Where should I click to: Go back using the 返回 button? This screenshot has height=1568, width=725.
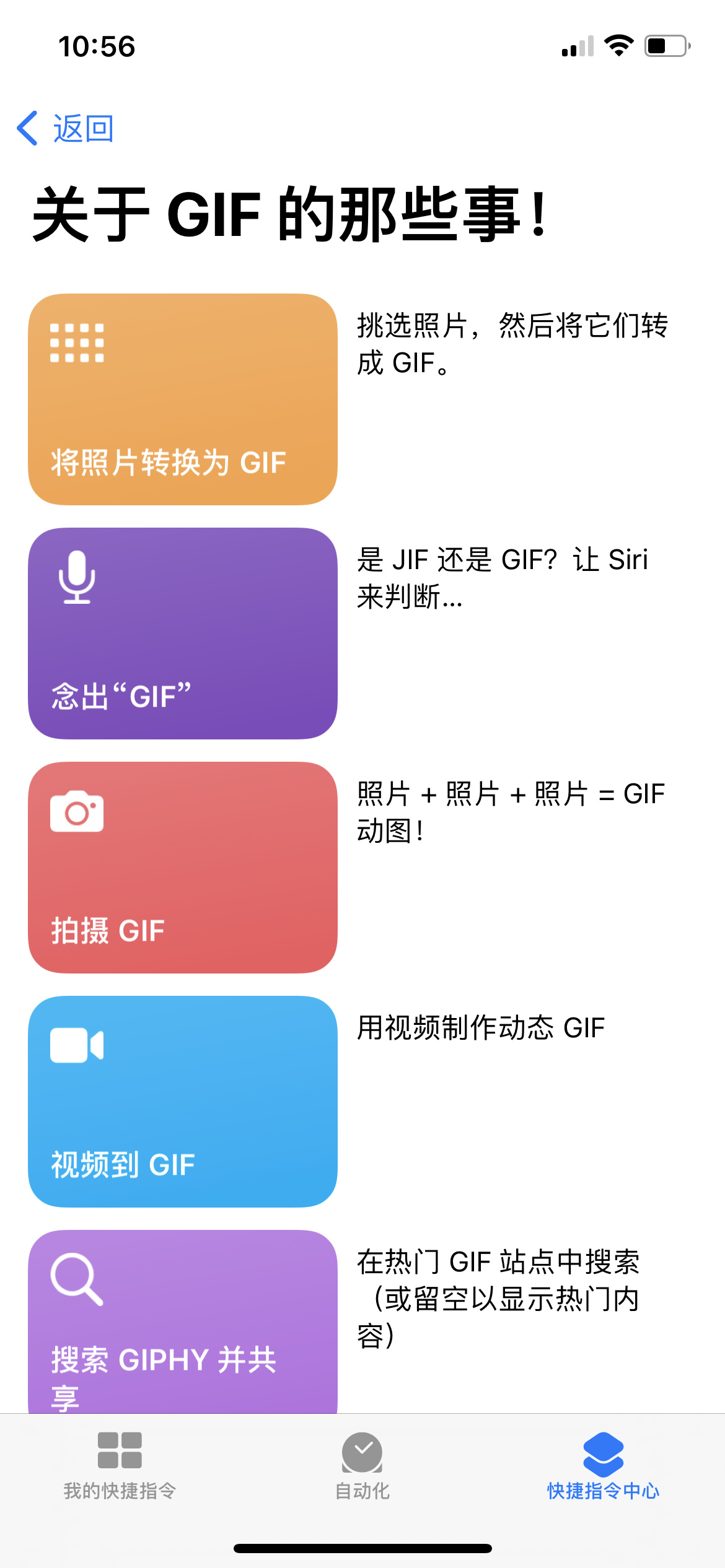point(64,129)
